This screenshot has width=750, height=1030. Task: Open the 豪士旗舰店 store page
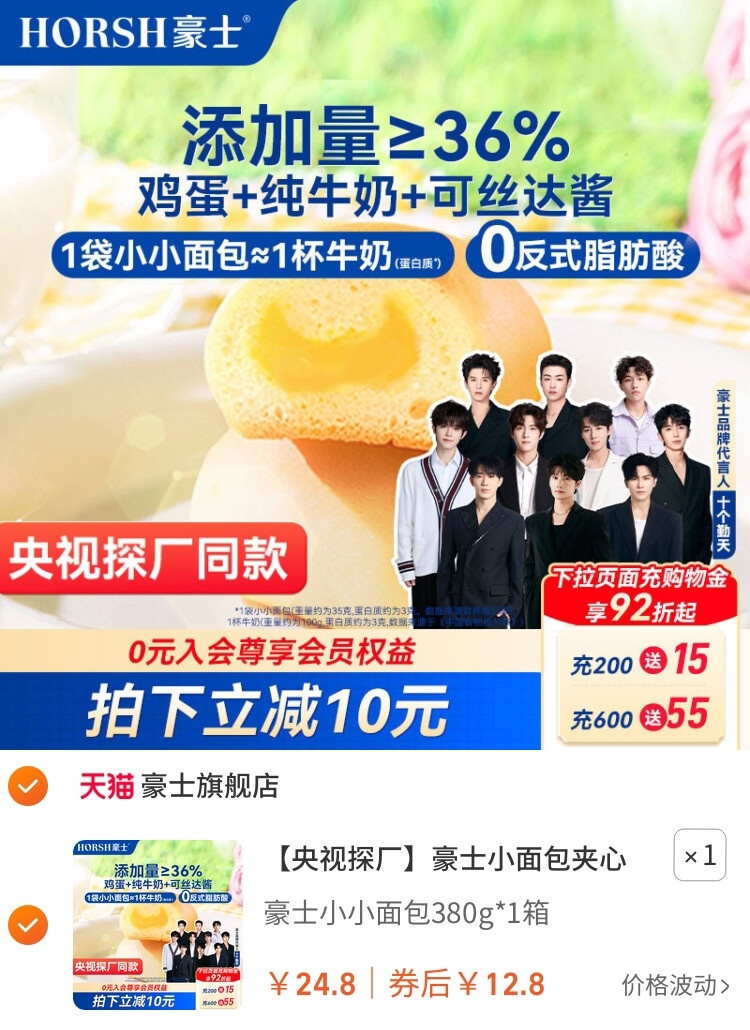209,787
